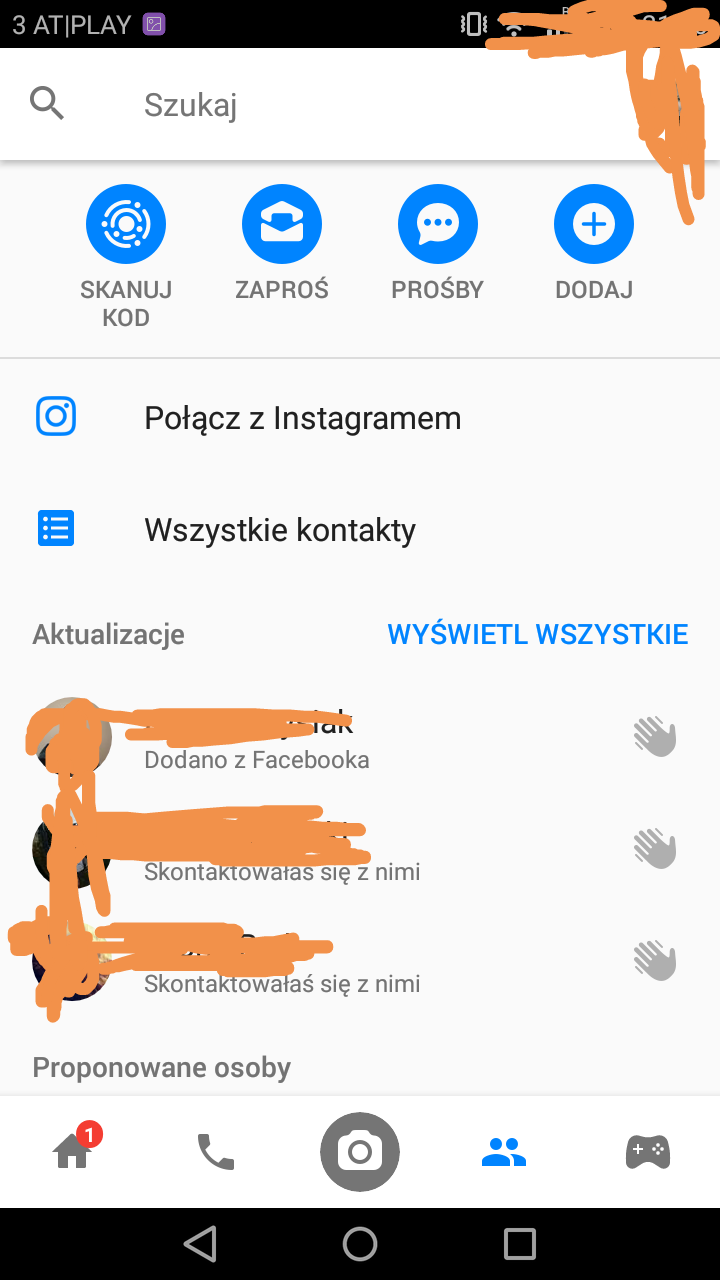The width and height of the screenshot is (720, 1280).
Task: Open the camera from the bottom bar
Action: click(360, 1152)
